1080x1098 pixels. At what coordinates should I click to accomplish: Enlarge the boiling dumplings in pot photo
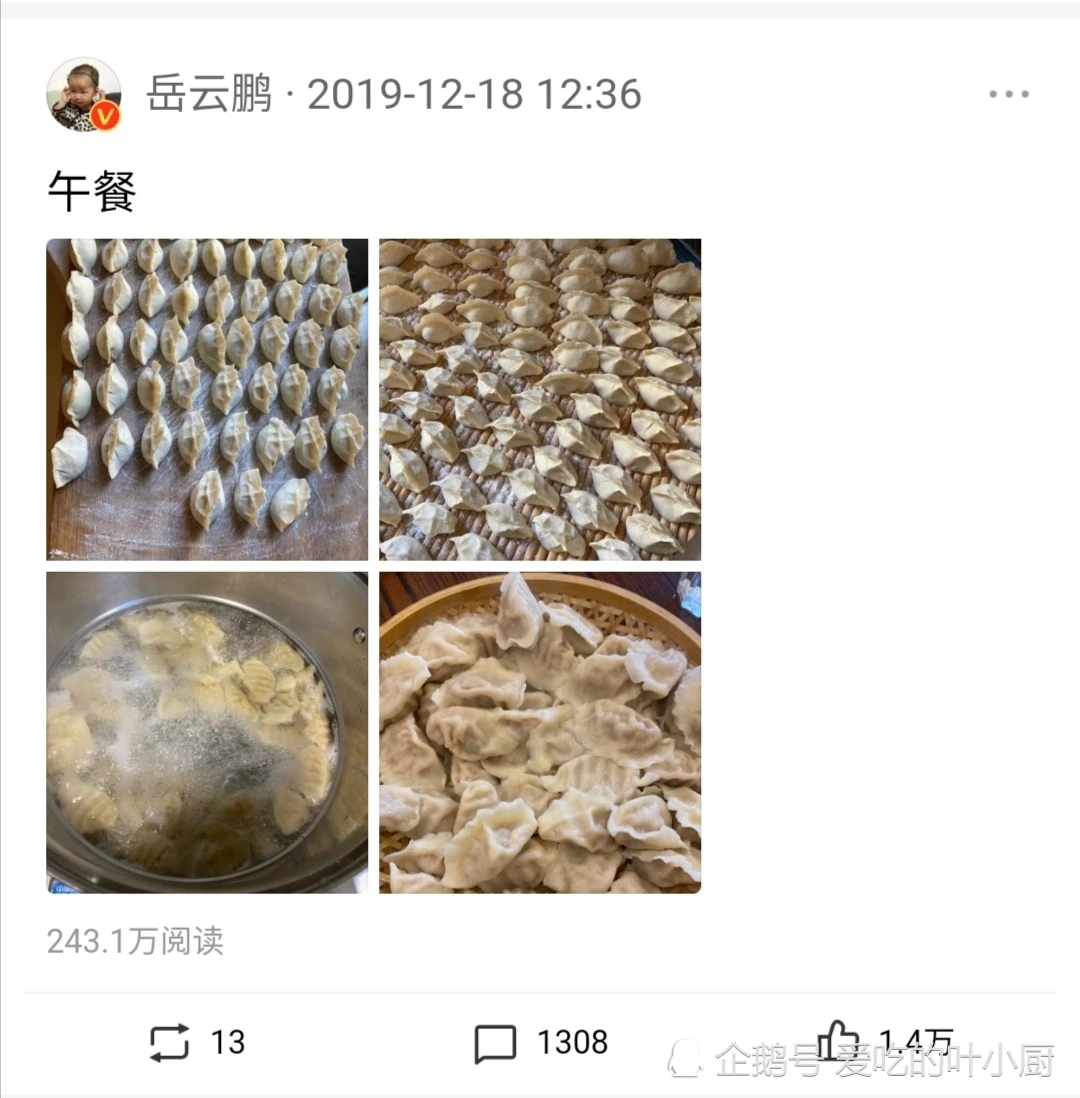point(207,732)
